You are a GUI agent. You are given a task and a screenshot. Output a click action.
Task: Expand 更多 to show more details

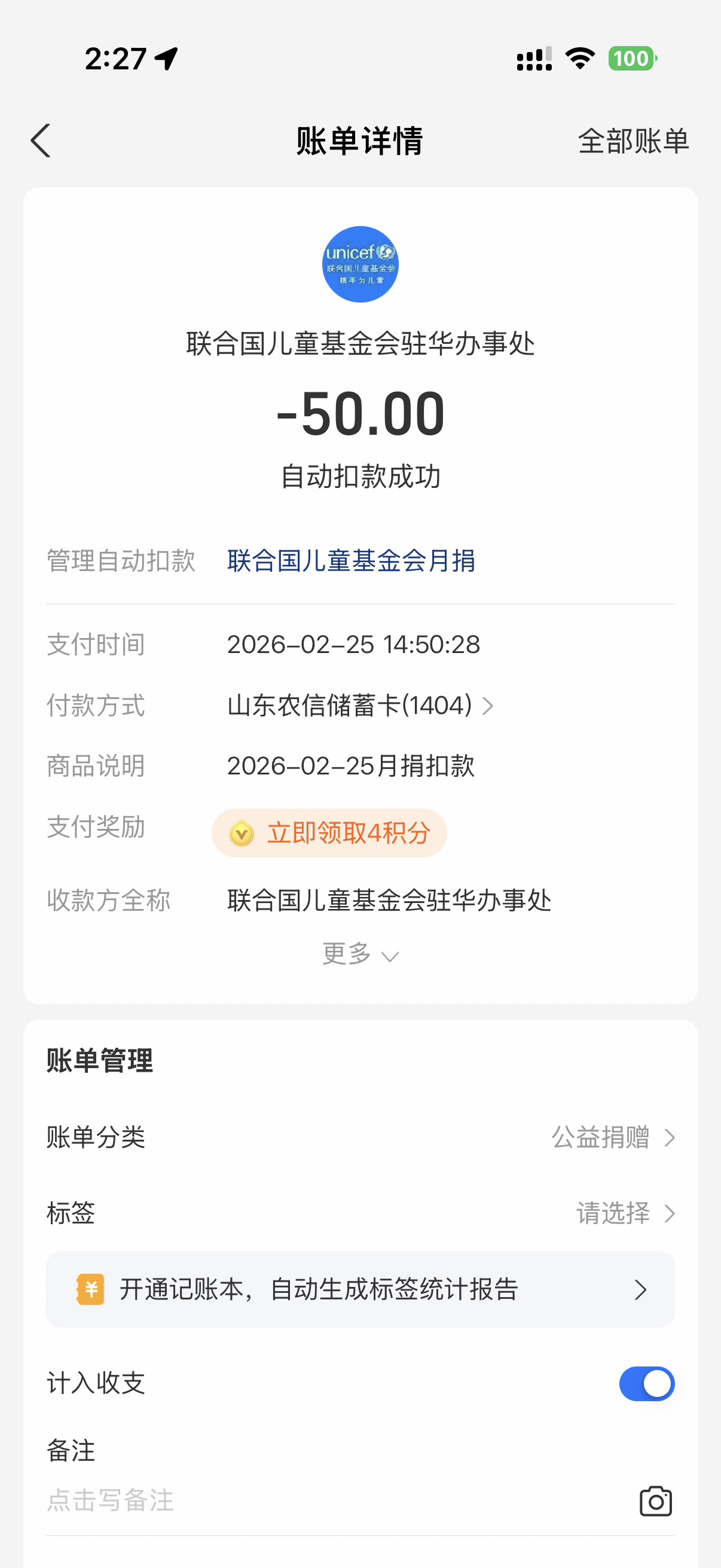(x=359, y=954)
